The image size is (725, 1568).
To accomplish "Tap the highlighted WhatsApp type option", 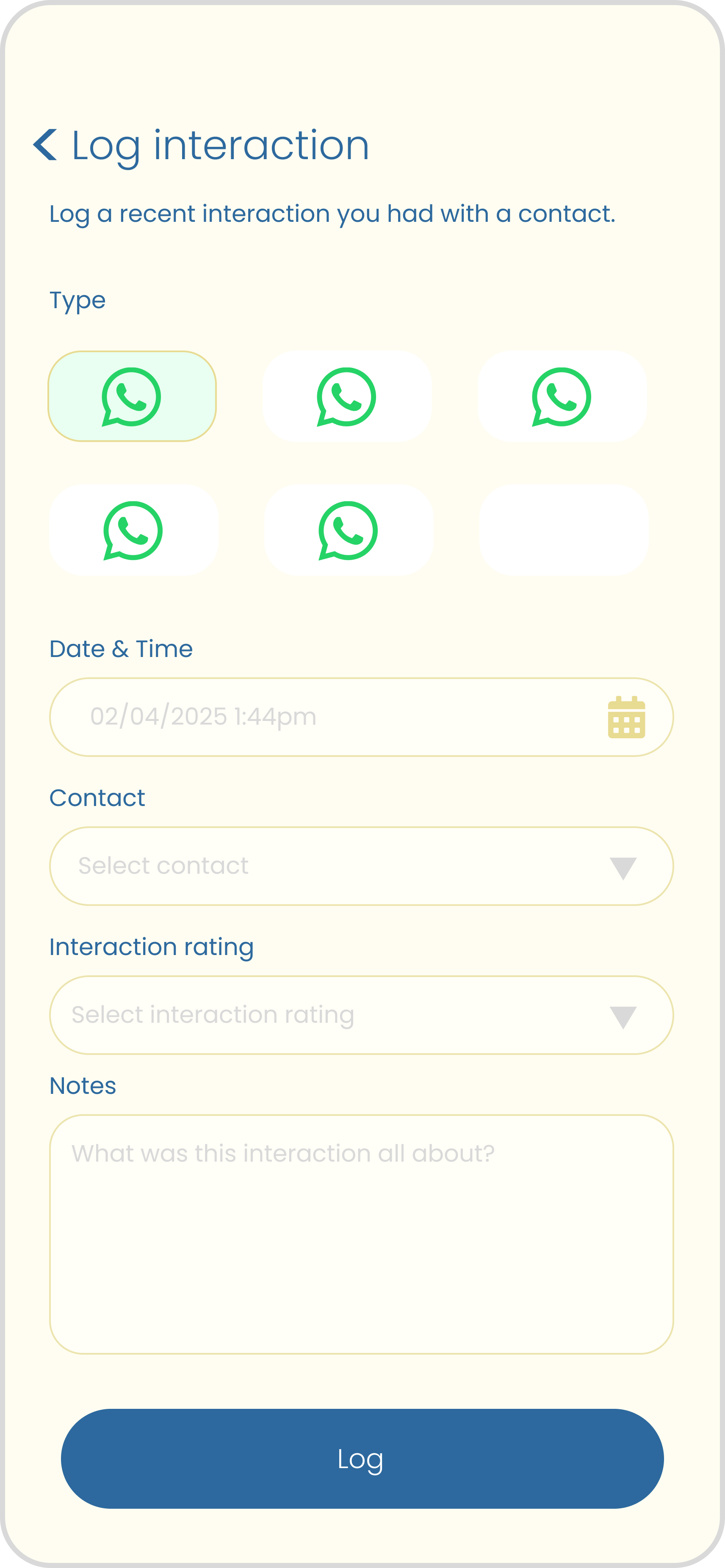I will tap(132, 396).
